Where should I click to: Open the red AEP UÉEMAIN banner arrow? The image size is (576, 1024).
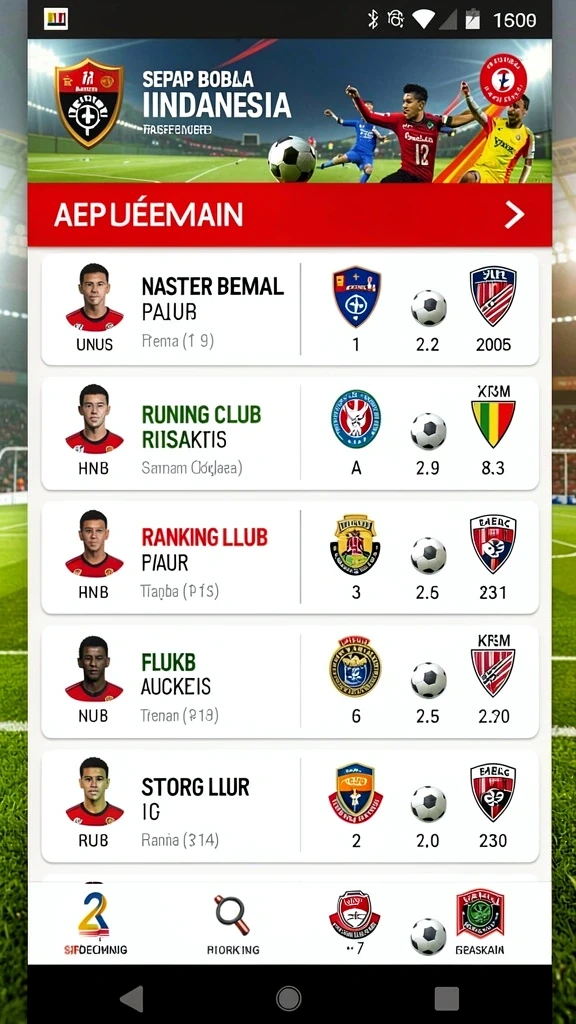pos(514,214)
